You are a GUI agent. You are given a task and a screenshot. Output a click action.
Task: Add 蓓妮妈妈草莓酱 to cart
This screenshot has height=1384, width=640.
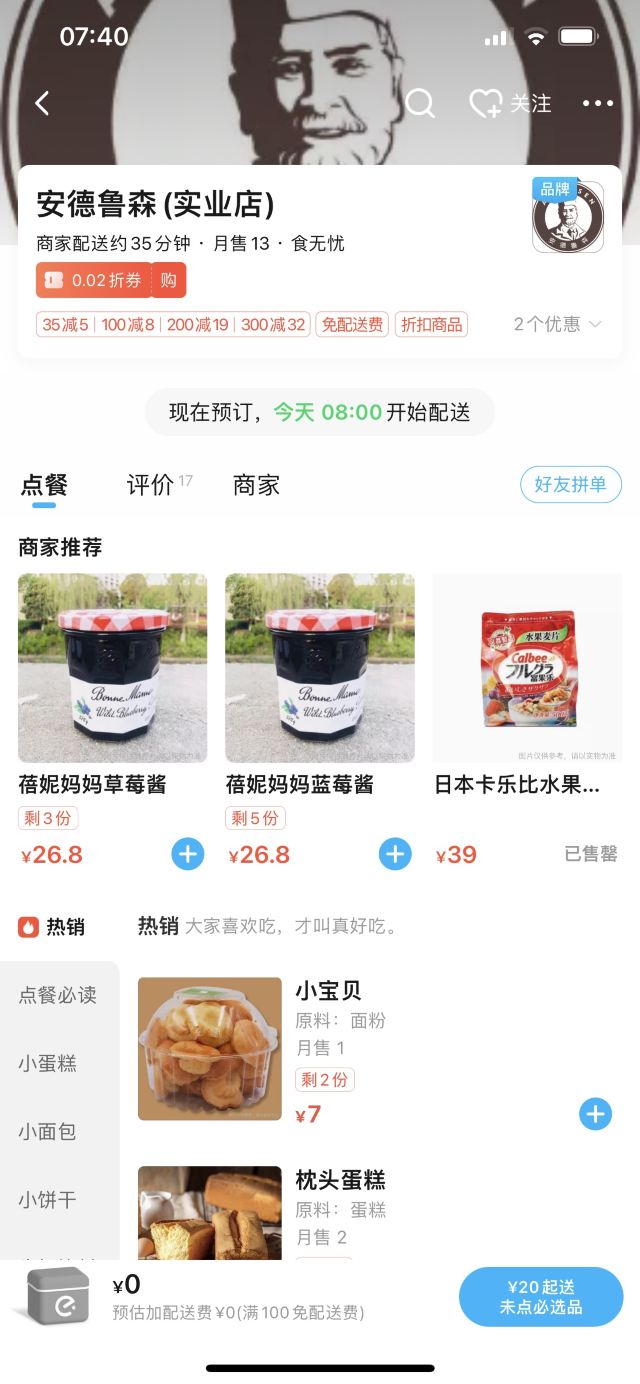188,854
